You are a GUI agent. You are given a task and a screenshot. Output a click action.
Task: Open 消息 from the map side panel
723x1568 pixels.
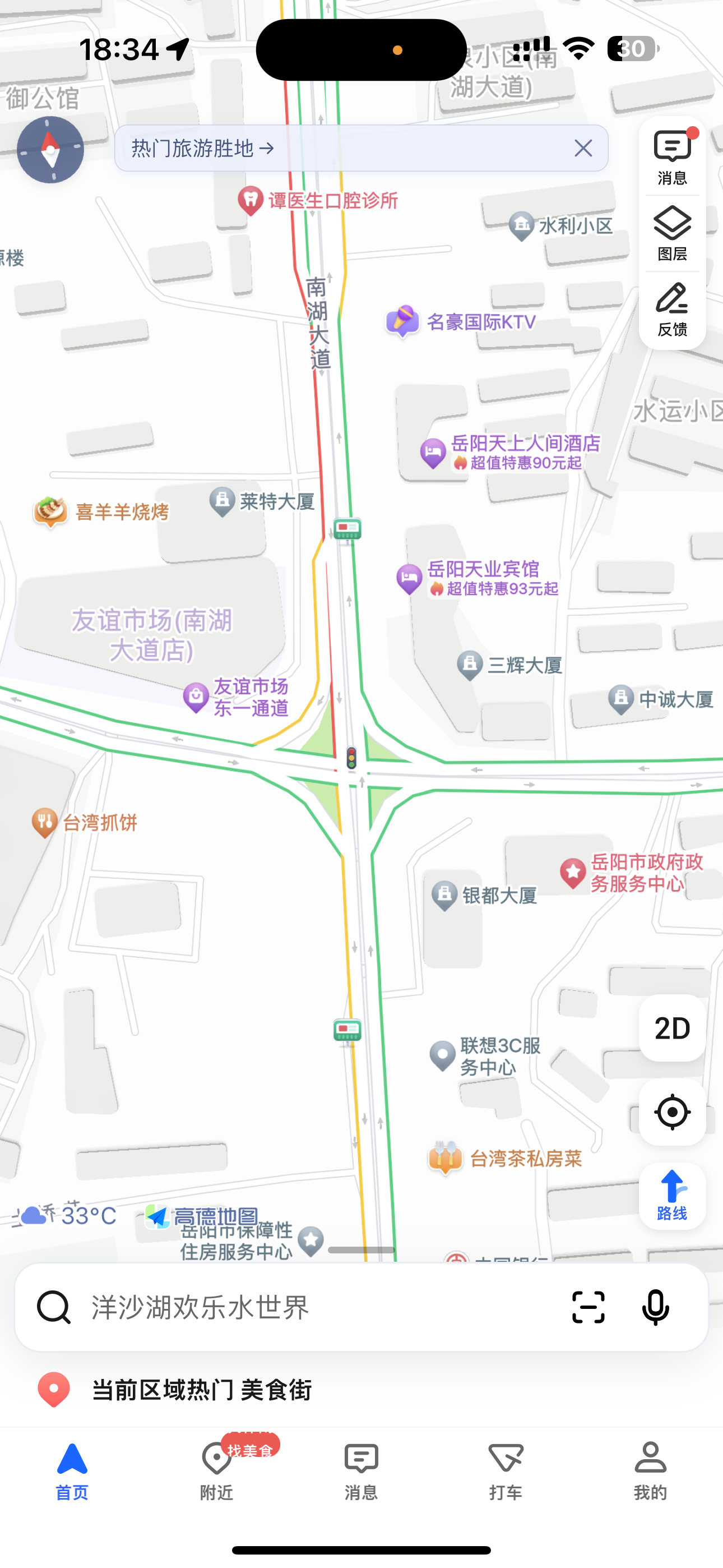[x=672, y=157]
